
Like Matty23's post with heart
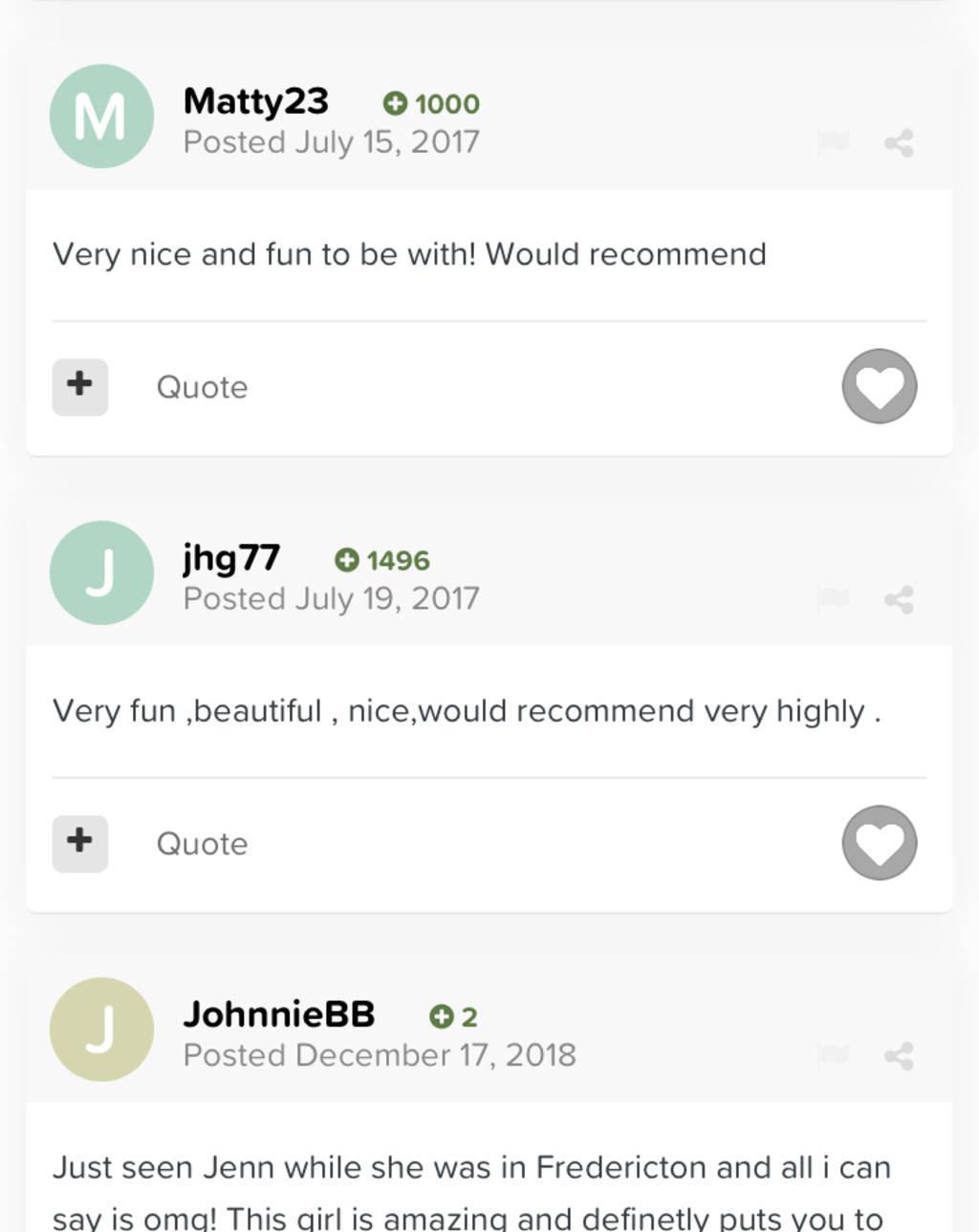coord(879,386)
